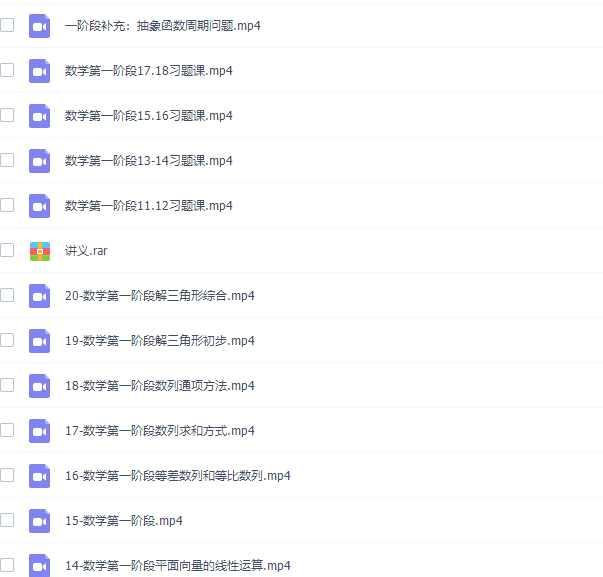Open 一阶段补充：抽象函数周期问题.mp4
This screenshot has height=577, width=603.
162,26
